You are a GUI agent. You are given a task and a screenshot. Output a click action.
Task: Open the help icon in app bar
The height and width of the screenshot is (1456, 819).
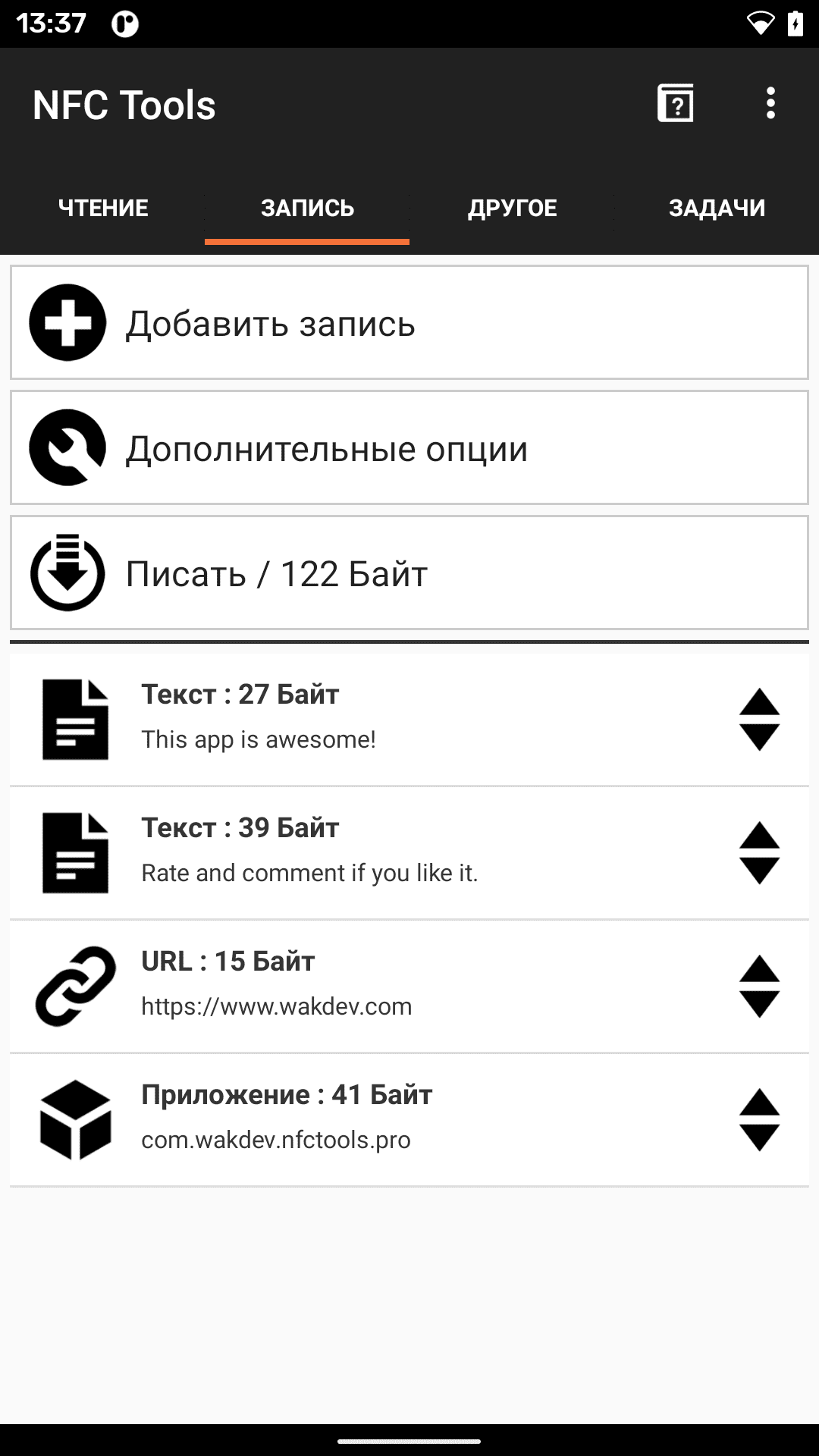[675, 103]
